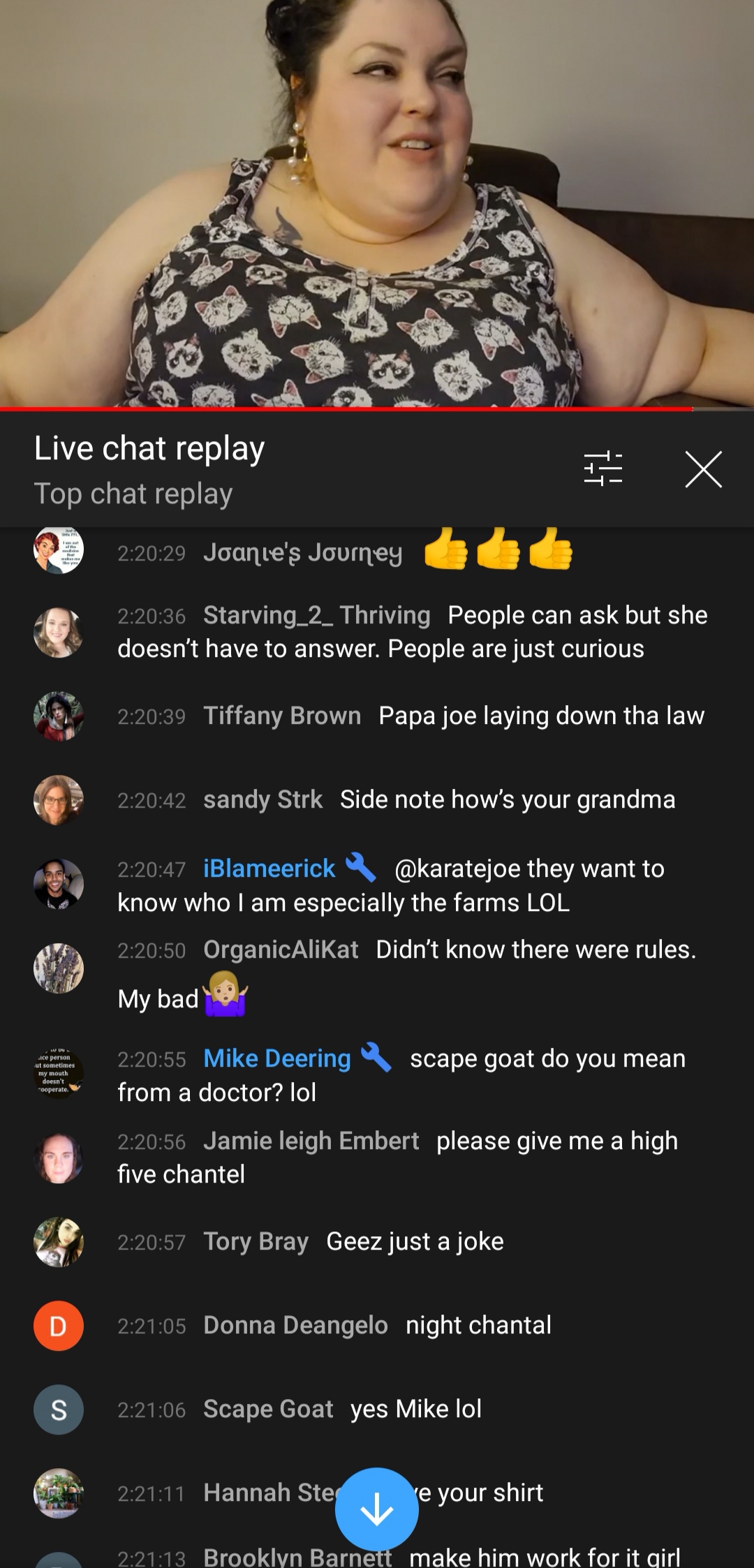
Task: Open the live chat filter options
Action: pyautogui.click(x=603, y=468)
